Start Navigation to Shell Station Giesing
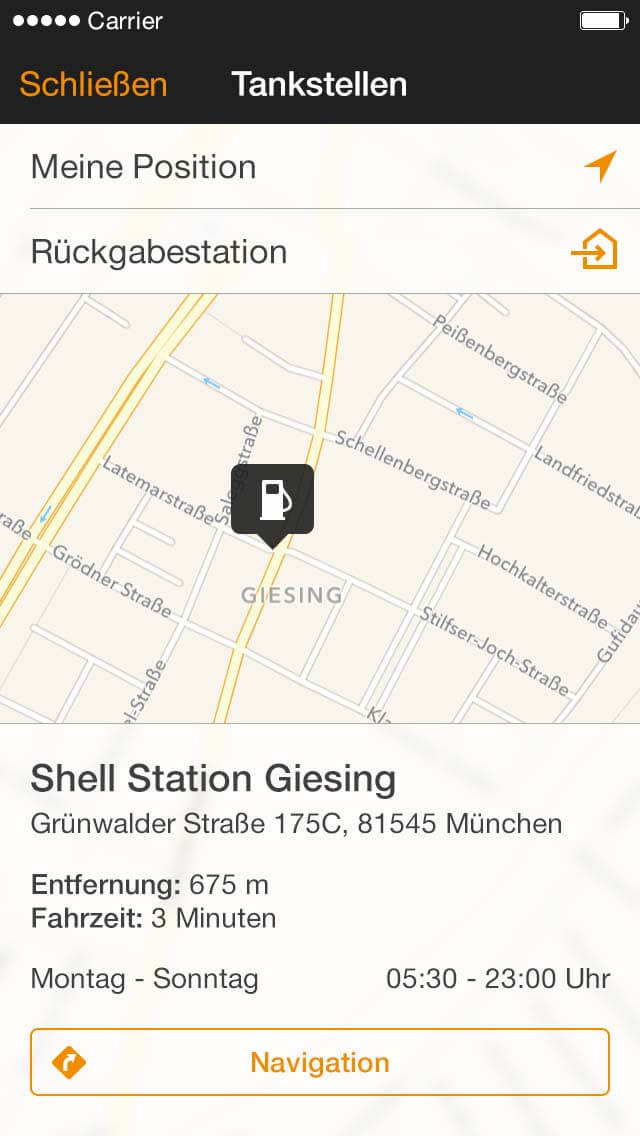 (x=320, y=1062)
